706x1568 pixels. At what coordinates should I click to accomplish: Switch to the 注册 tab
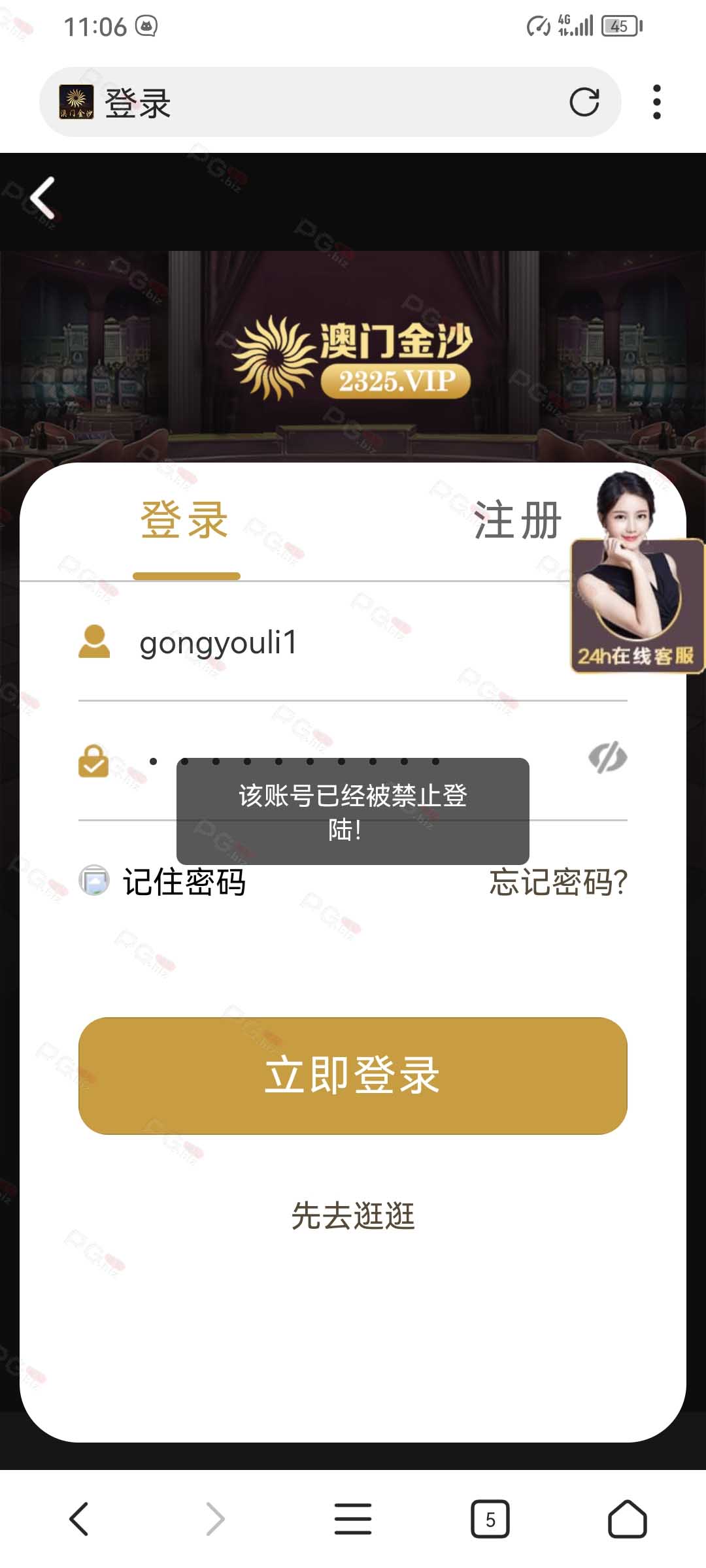518,521
